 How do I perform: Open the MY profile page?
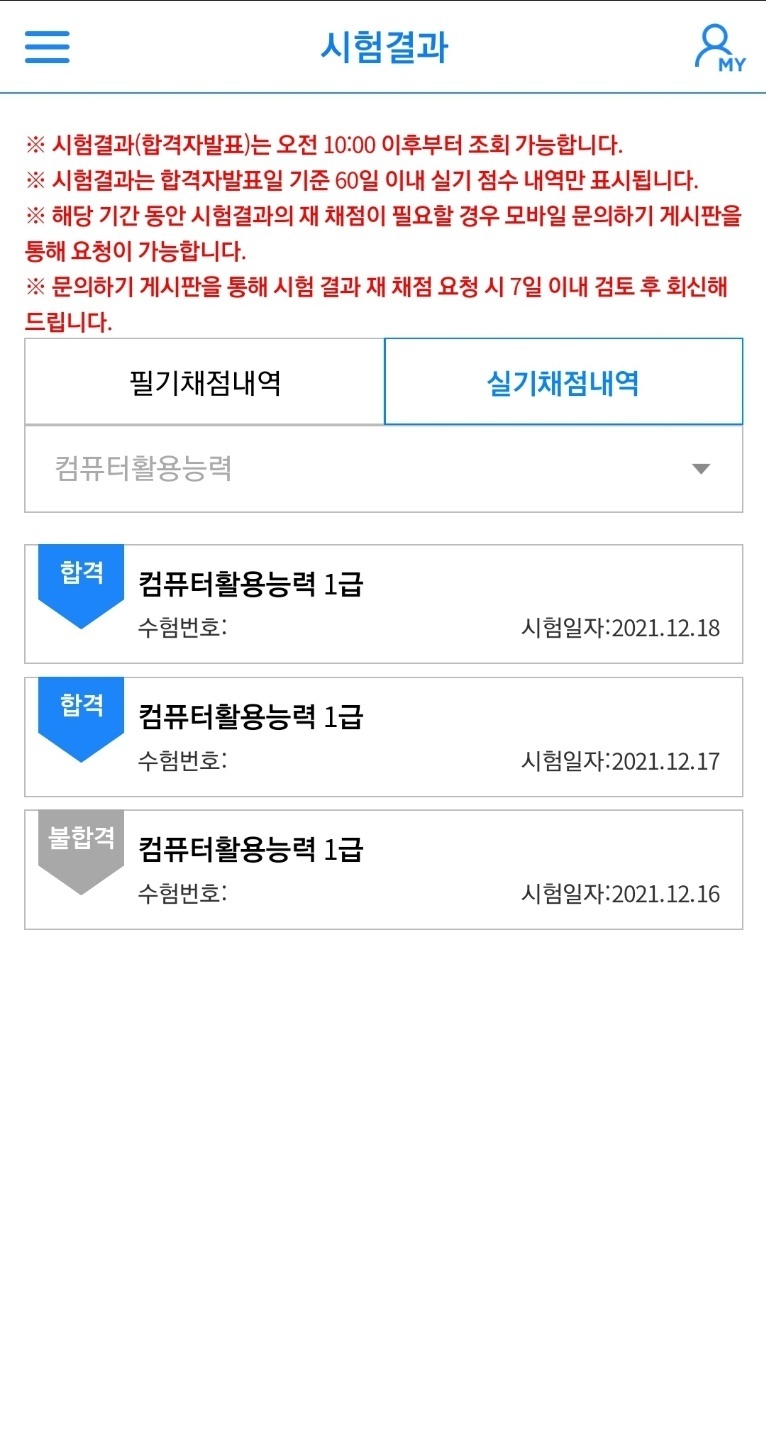pos(719,47)
